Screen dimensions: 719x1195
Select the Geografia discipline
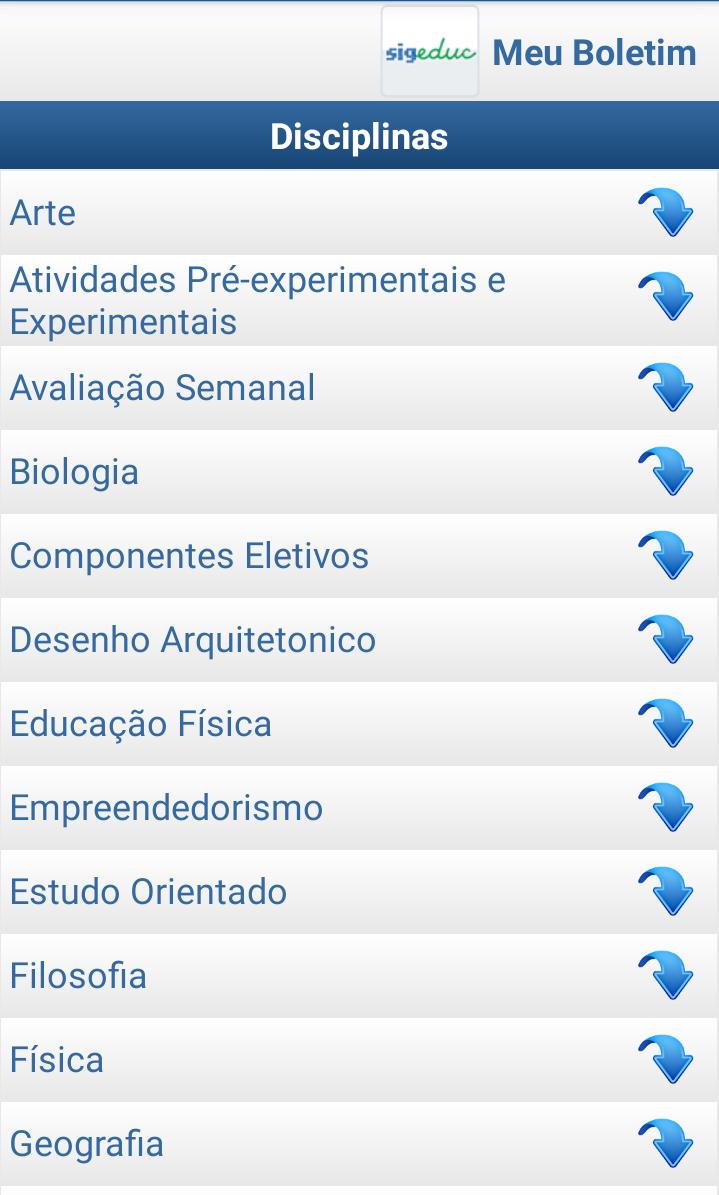coord(358,1143)
